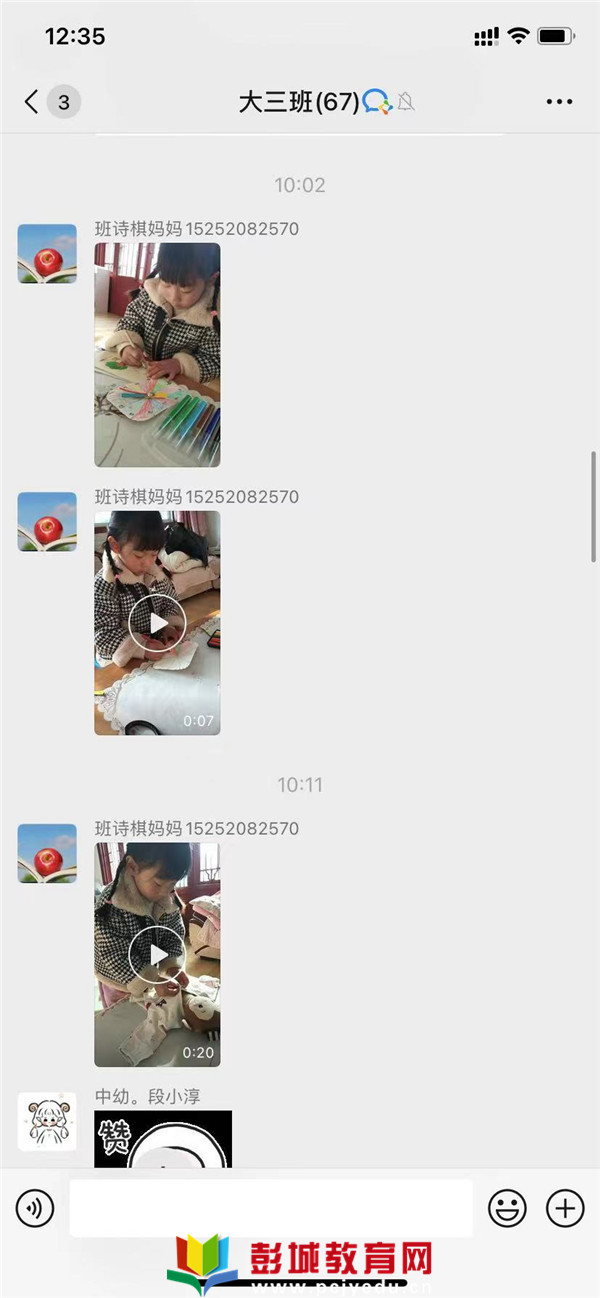600x1298 pixels.
Task: Go back to the chat list
Action: pos(33,101)
